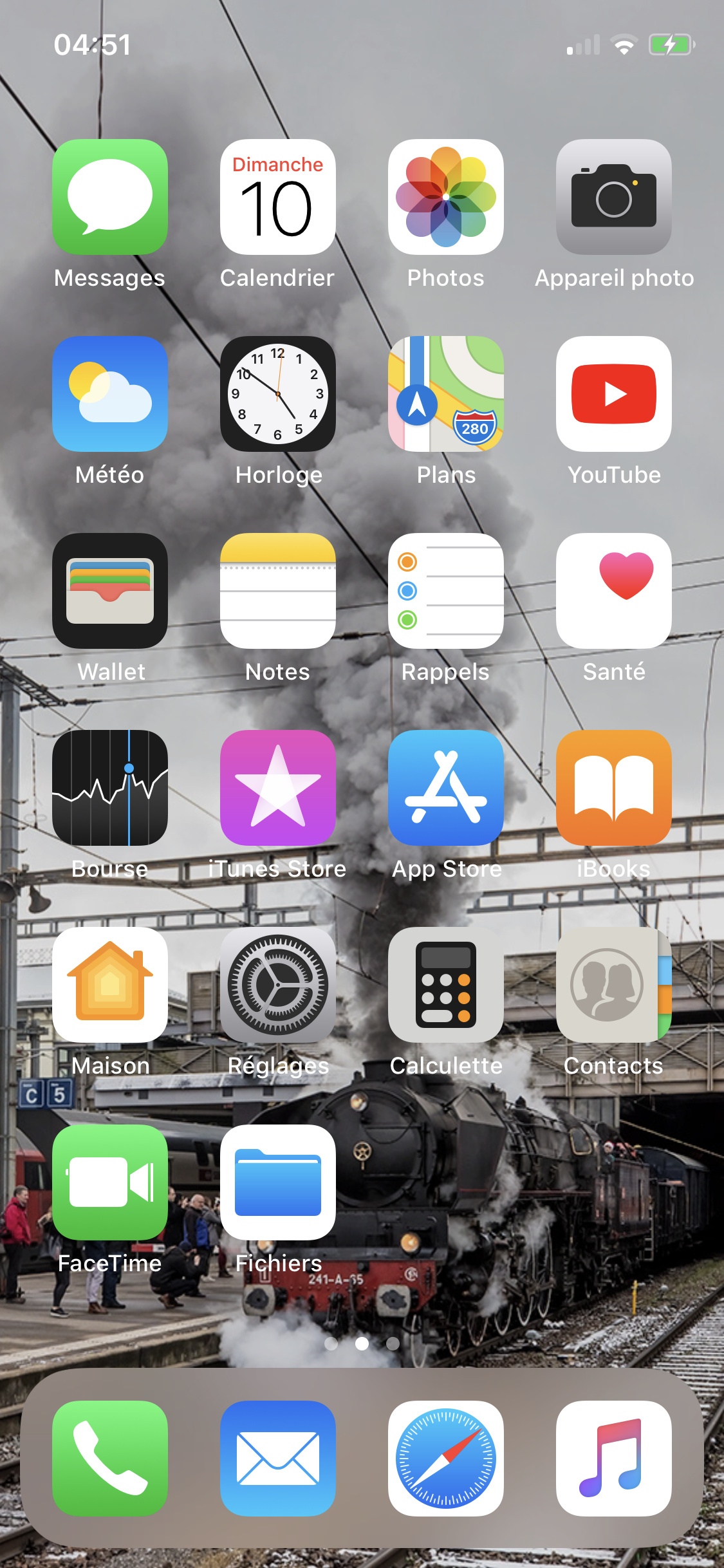The height and width of the screenshot is (1568, 724).
Task: Tap the Phone app in the dock
Action: pos(110,1459)
